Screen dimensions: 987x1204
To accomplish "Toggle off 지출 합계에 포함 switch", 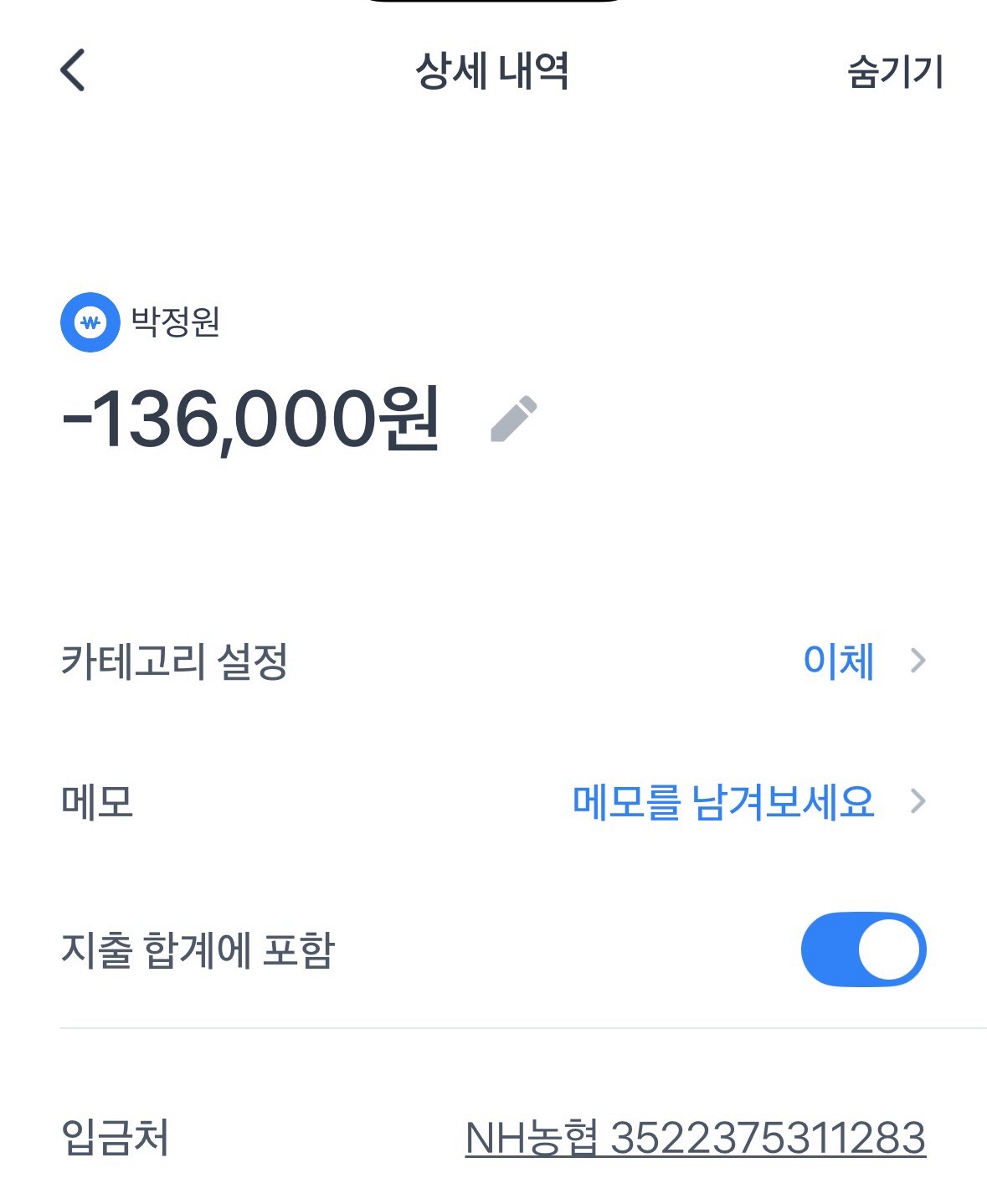I will [x=863, y=949].
